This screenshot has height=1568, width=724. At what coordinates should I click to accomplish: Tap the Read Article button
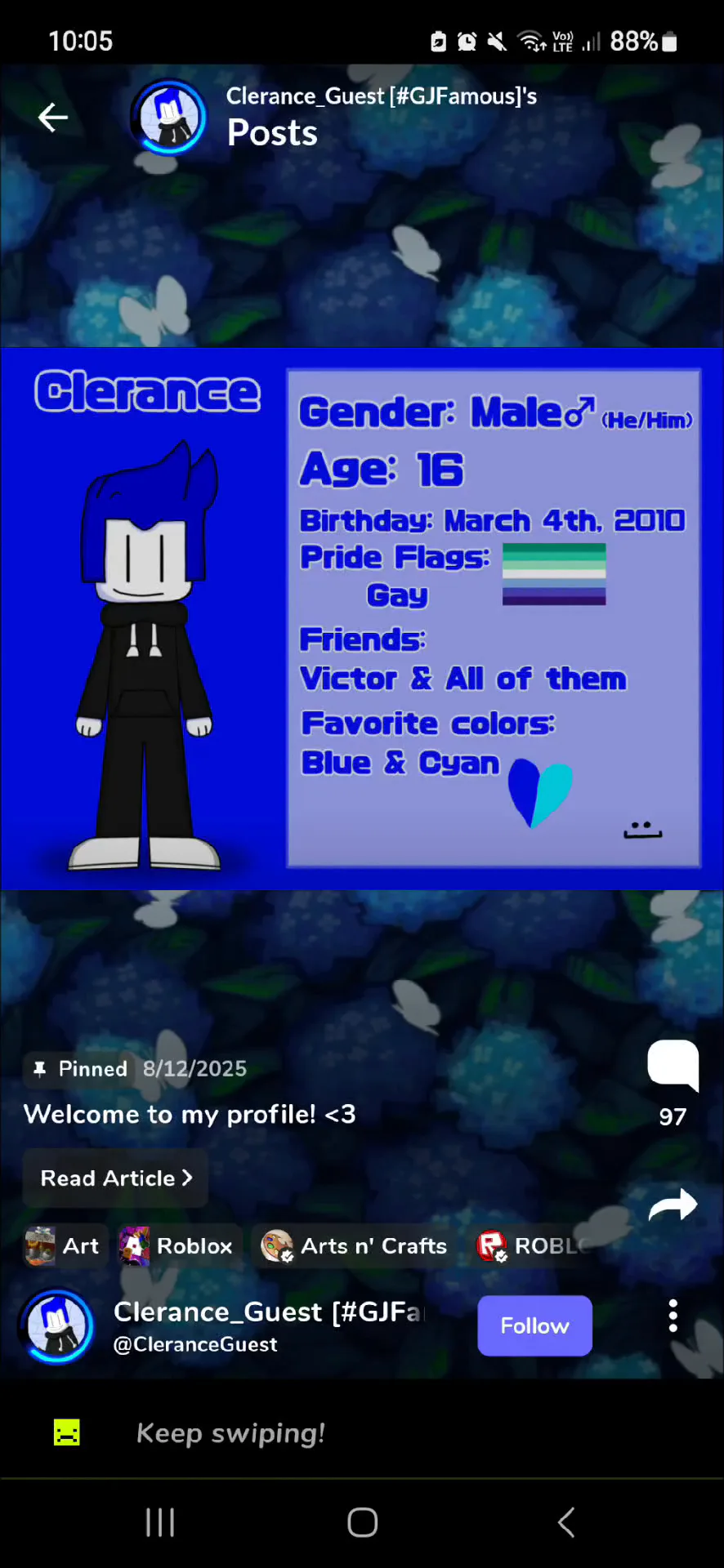coord(115,1178)
